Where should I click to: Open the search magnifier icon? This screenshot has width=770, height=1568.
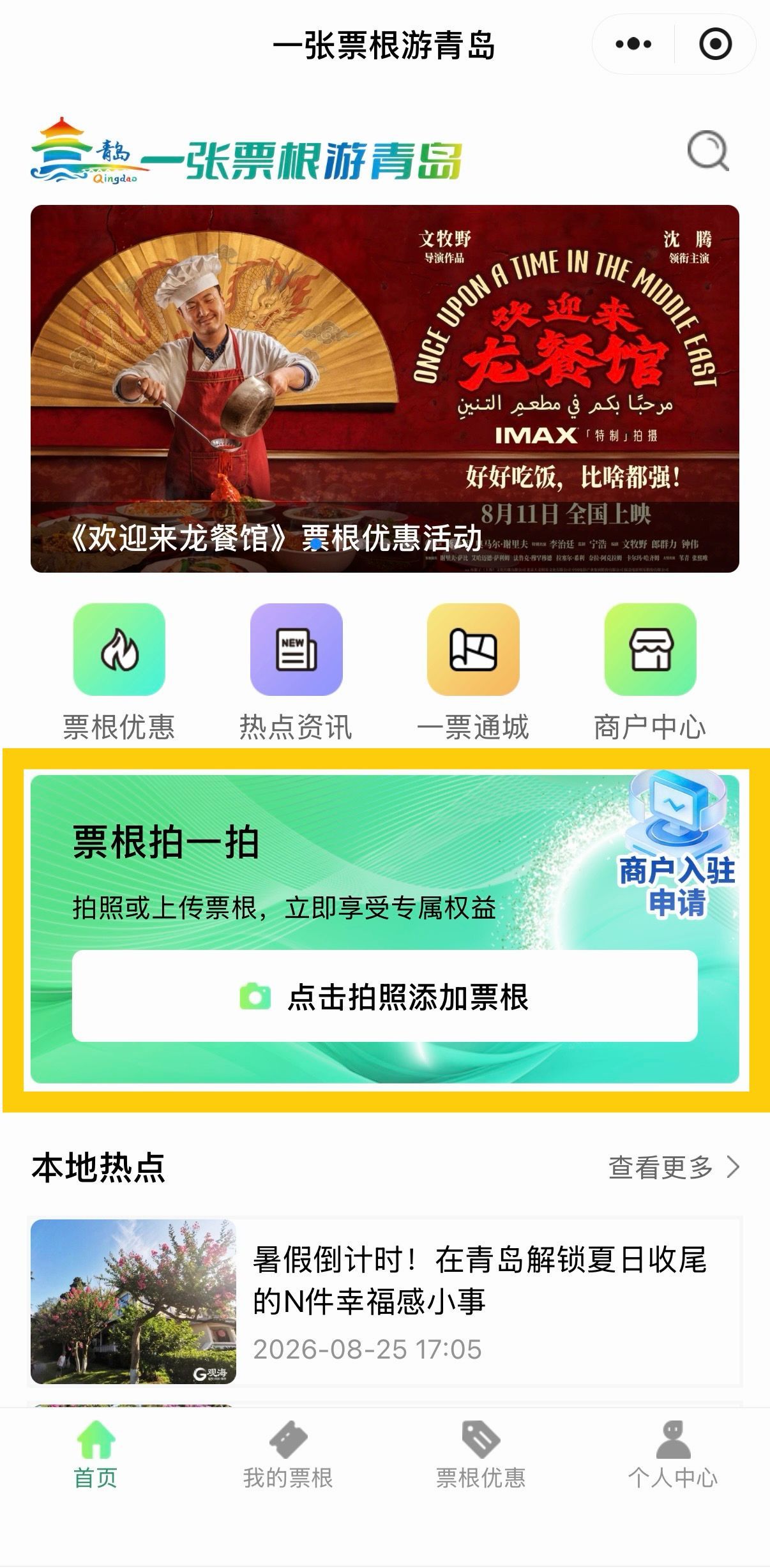(708, 151)
